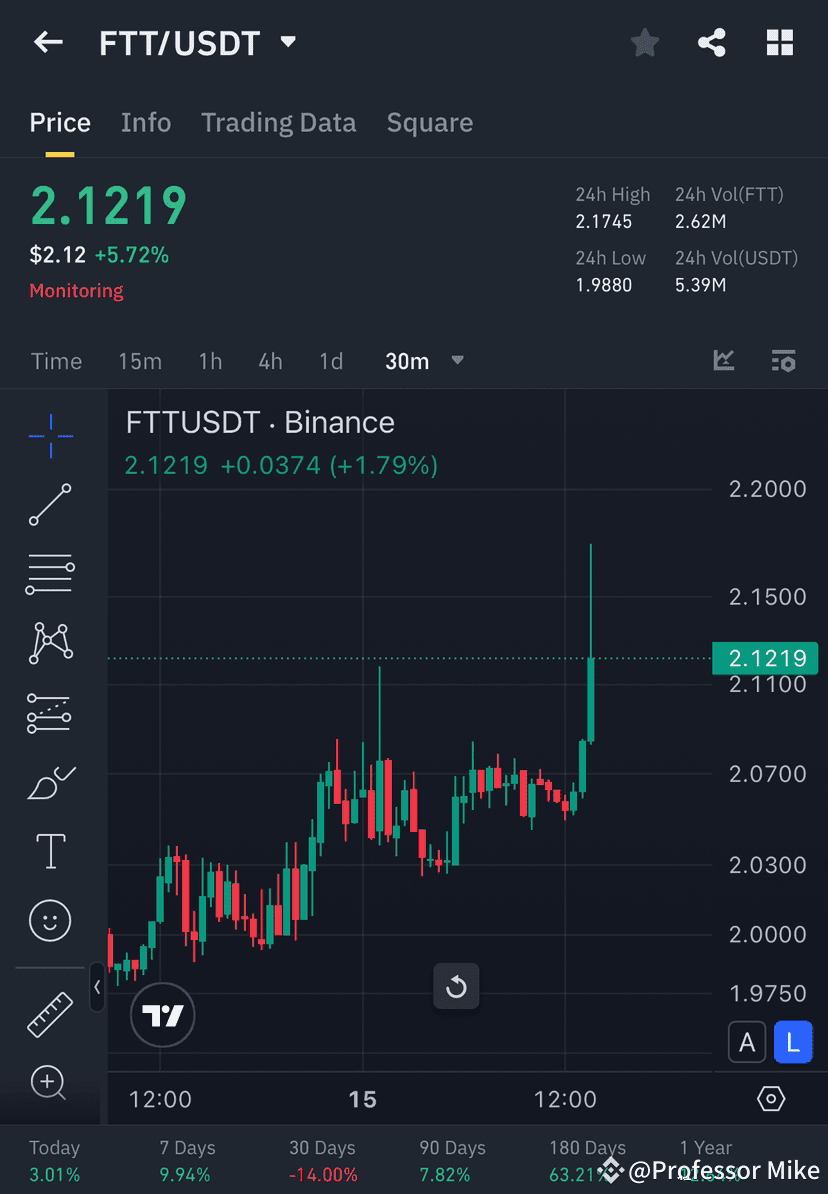
Task: Select the XABCD pattern tool
Action: [50, 643]
